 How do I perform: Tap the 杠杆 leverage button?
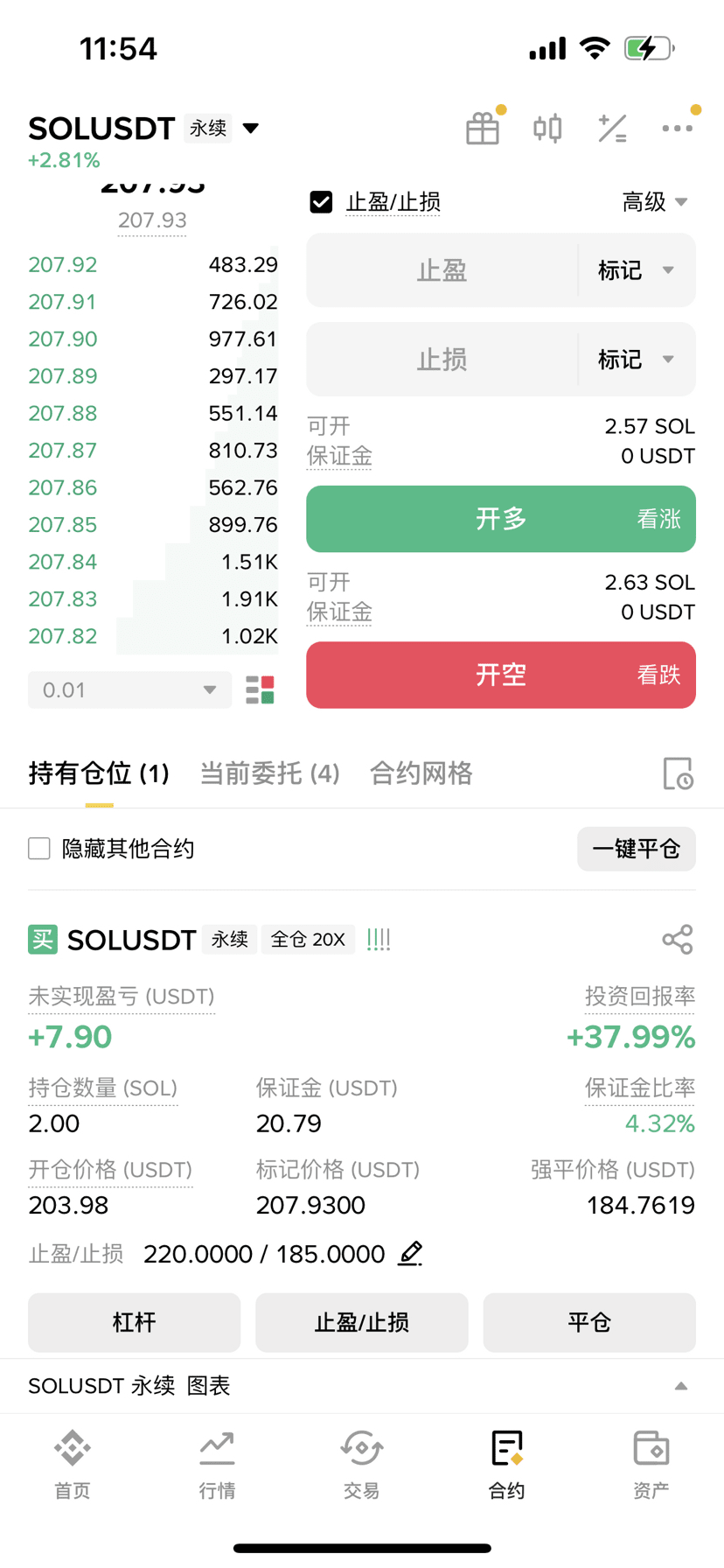134,1322
